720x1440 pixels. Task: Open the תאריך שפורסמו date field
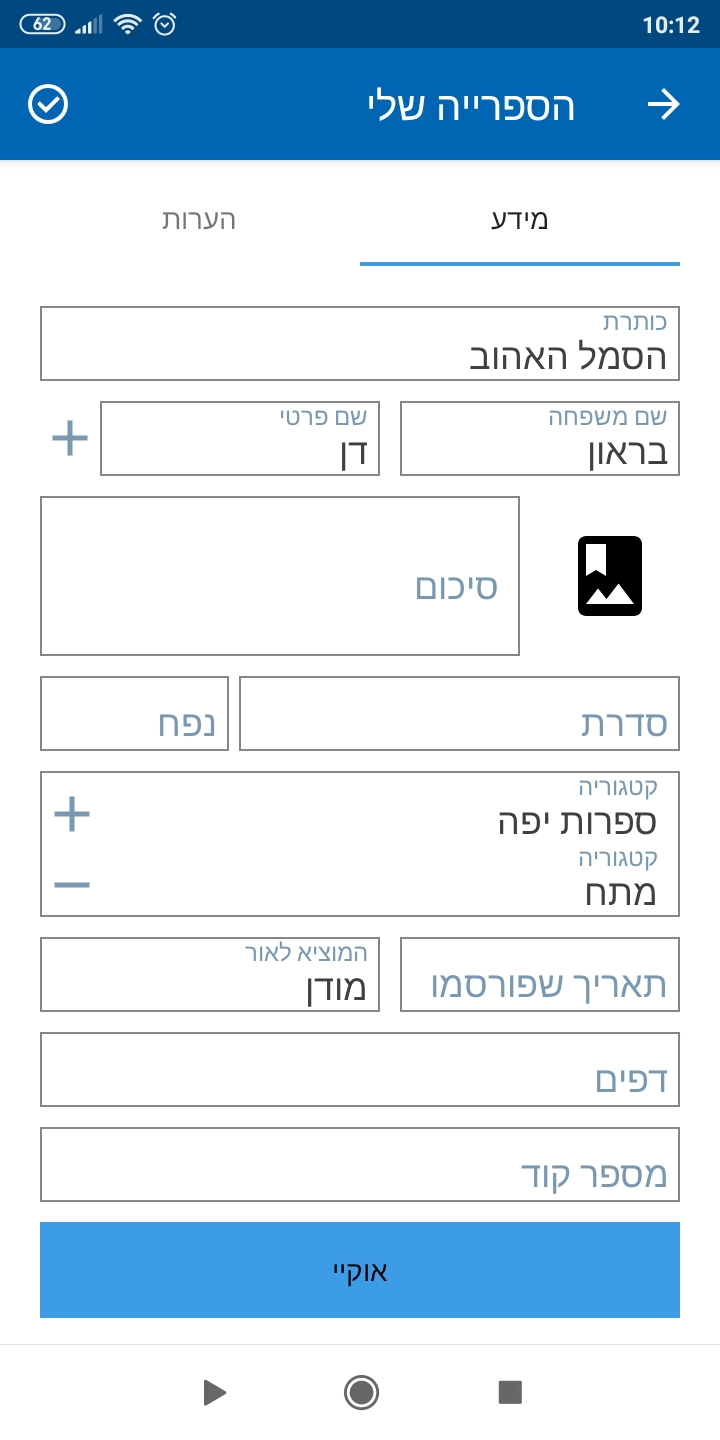click(x=540, y=975)
